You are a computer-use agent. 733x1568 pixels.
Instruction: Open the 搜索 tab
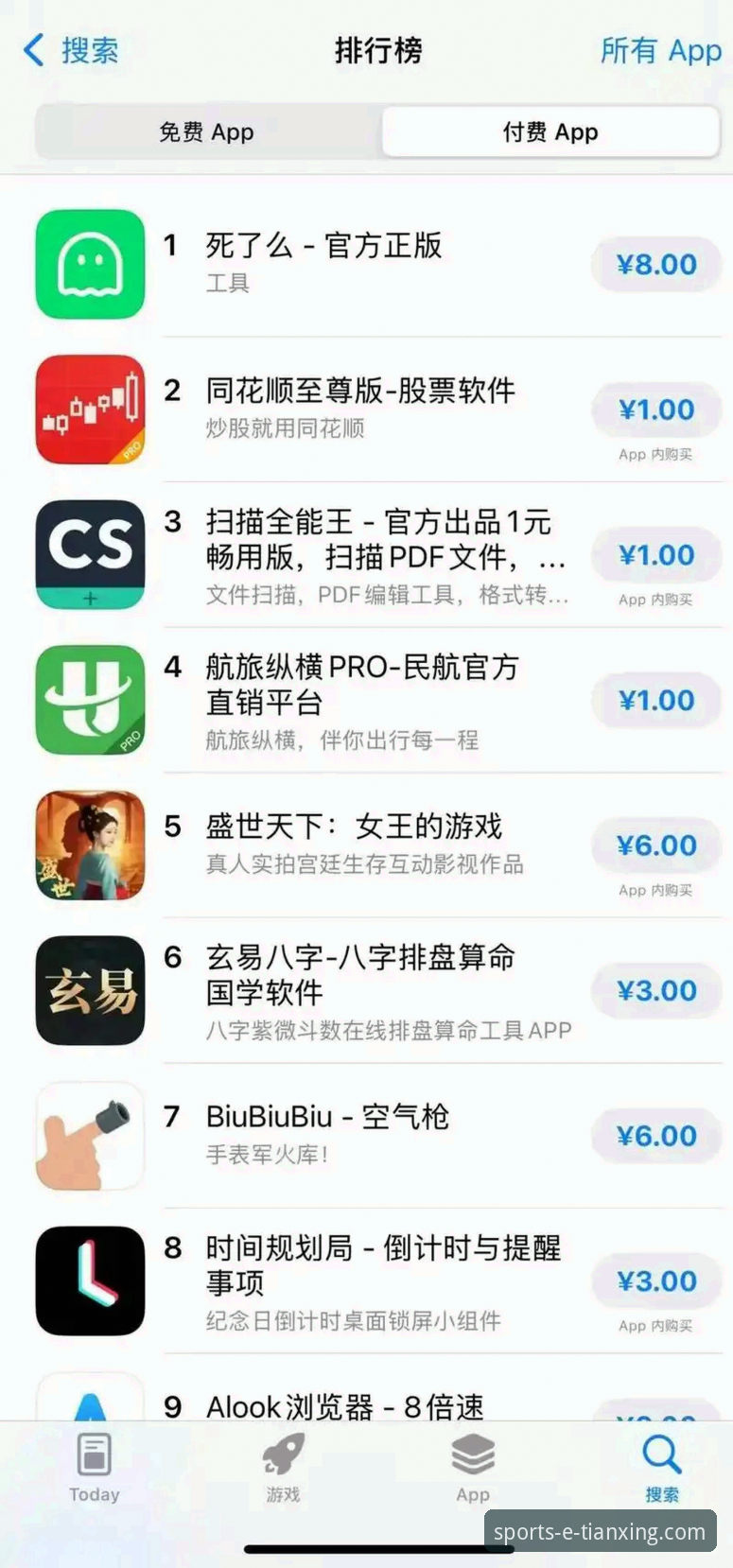click(660, 1469)
